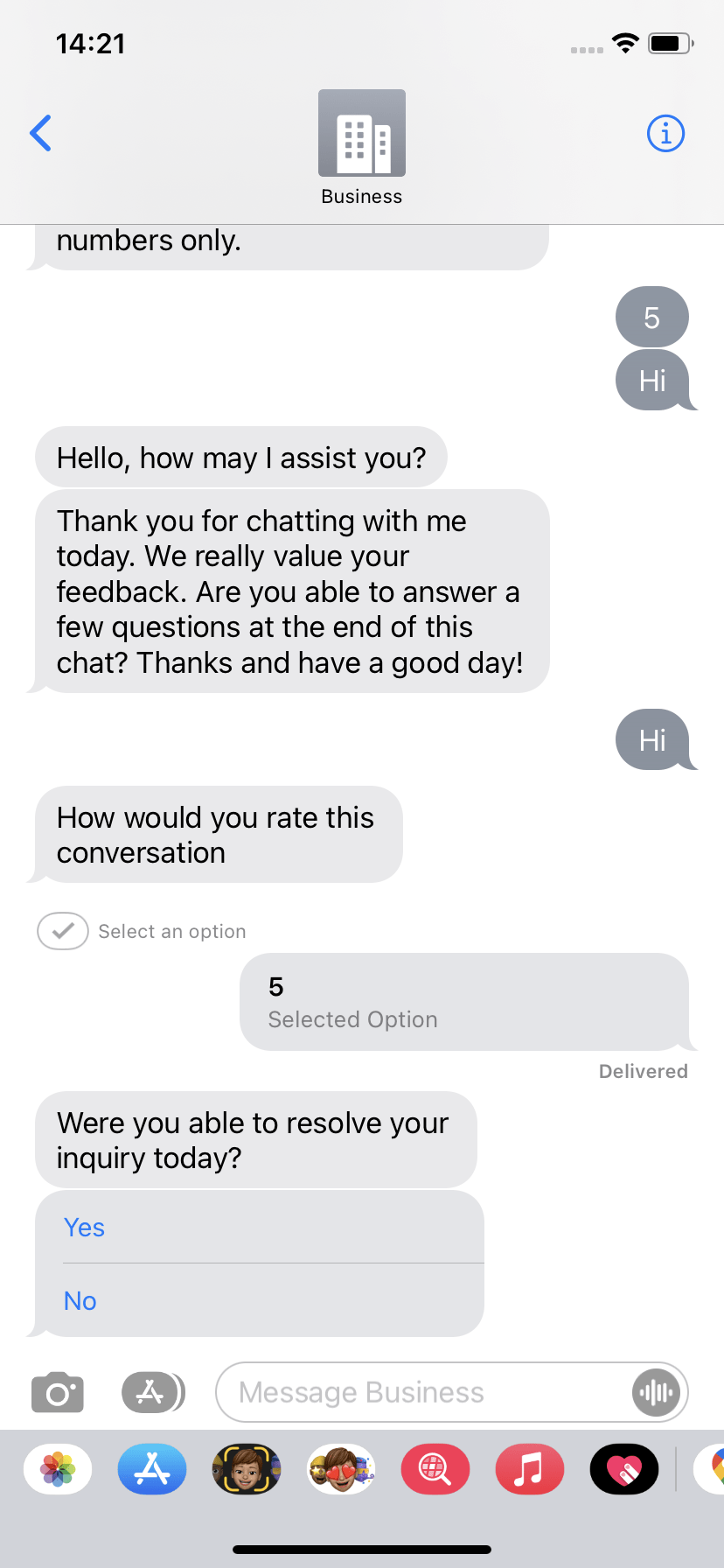The width and height of the screenshot is (724, 1568).
Task: Open the Photos iMessage app
Action: tap(58, 1469)
